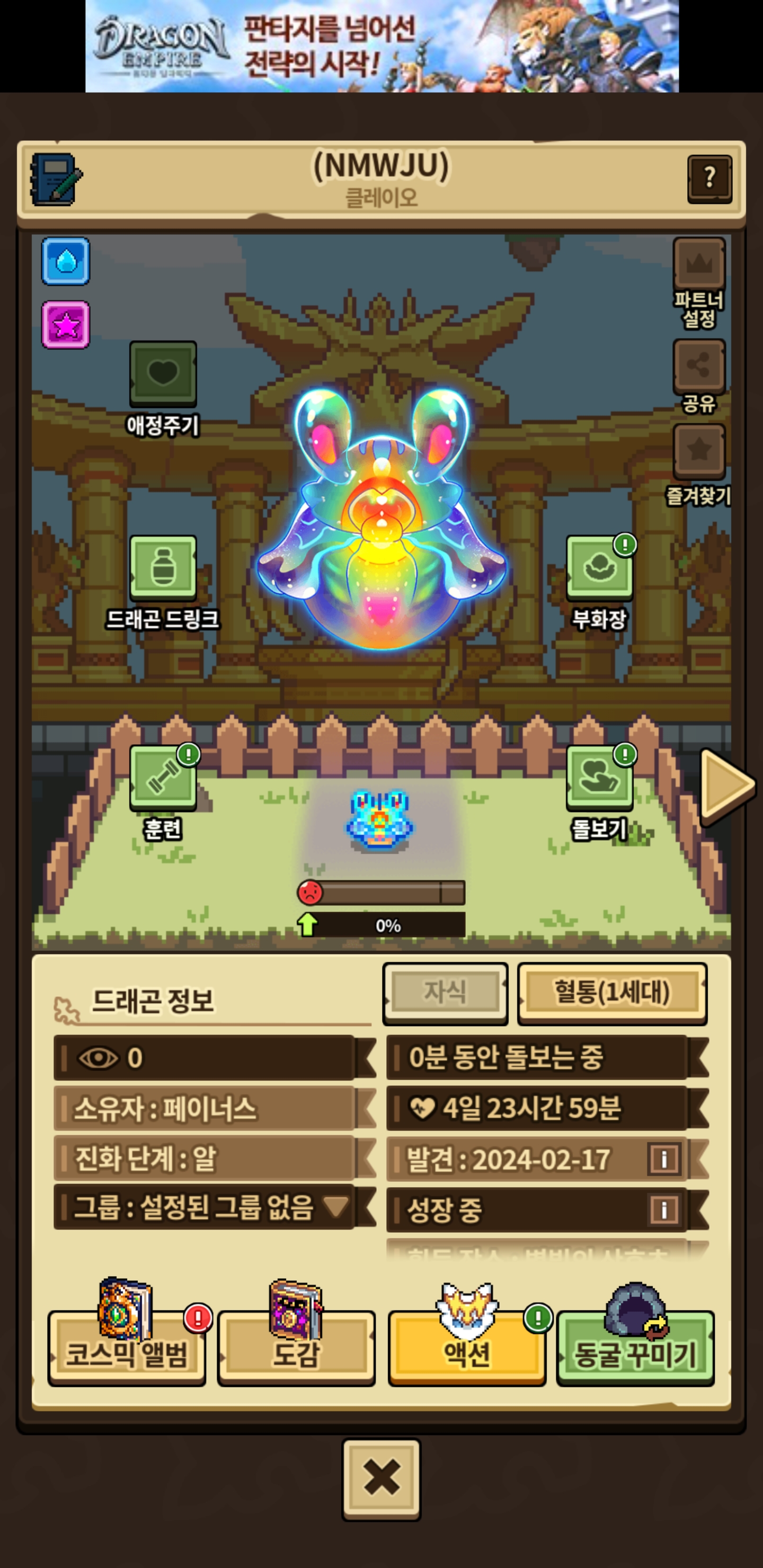Open the notebook edit icon

coord(56,179)
